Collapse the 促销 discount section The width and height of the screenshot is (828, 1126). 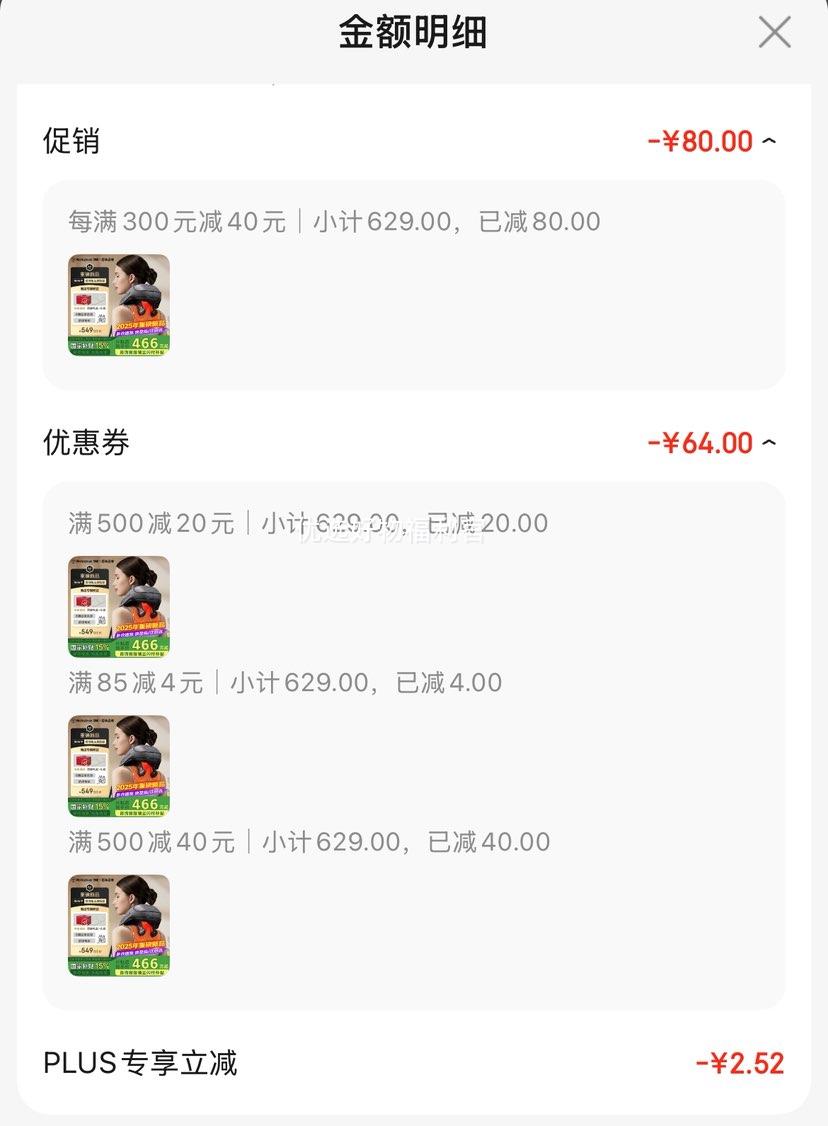pos(768,141)
